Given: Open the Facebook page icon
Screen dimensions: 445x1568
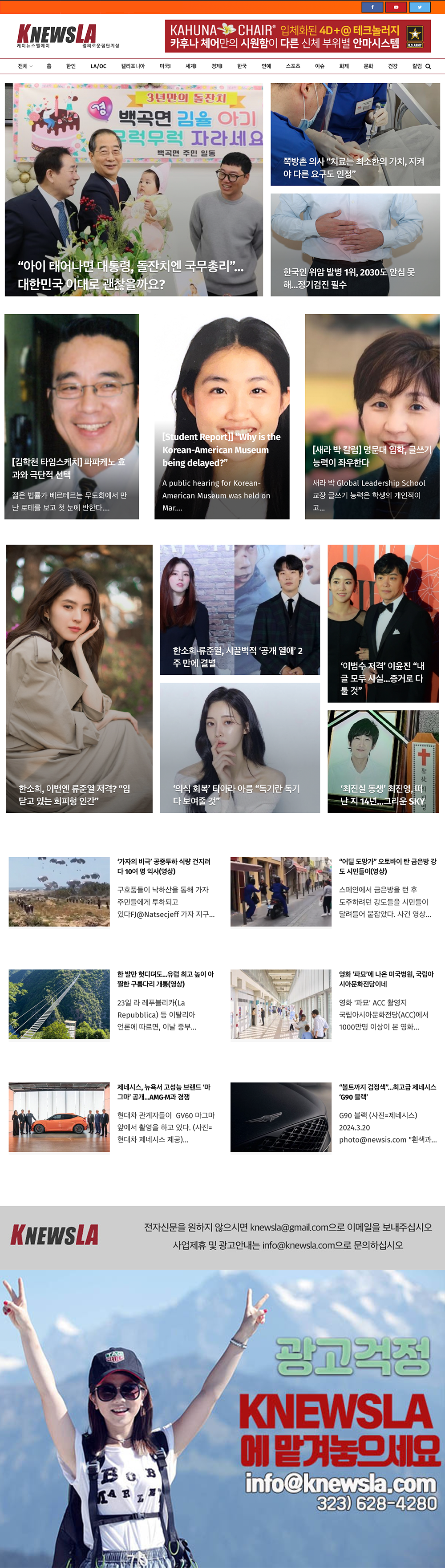Looking at the screenshot, I should tap(372, 7).
